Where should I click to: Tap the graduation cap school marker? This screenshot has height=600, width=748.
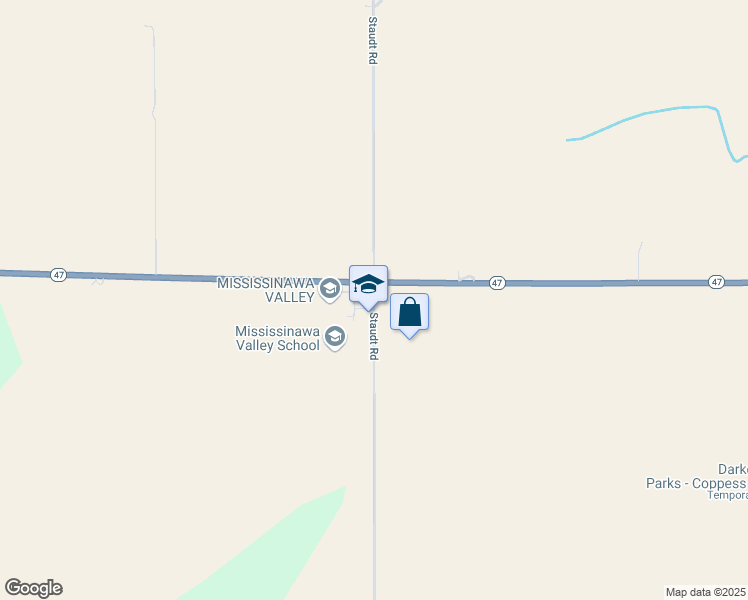pos(368,284)
